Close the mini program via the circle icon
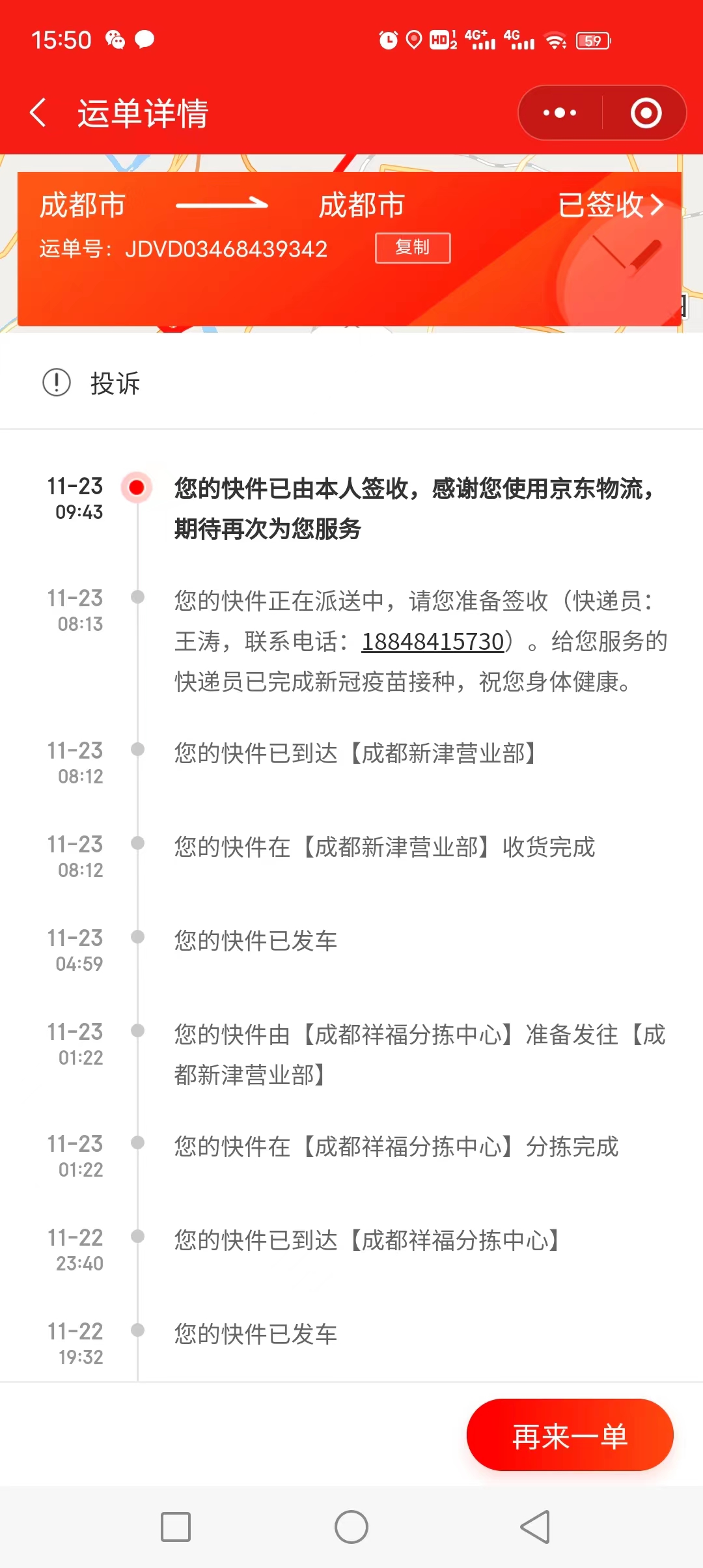Viewport: 703px width, 1568px height. pos(646,113)
